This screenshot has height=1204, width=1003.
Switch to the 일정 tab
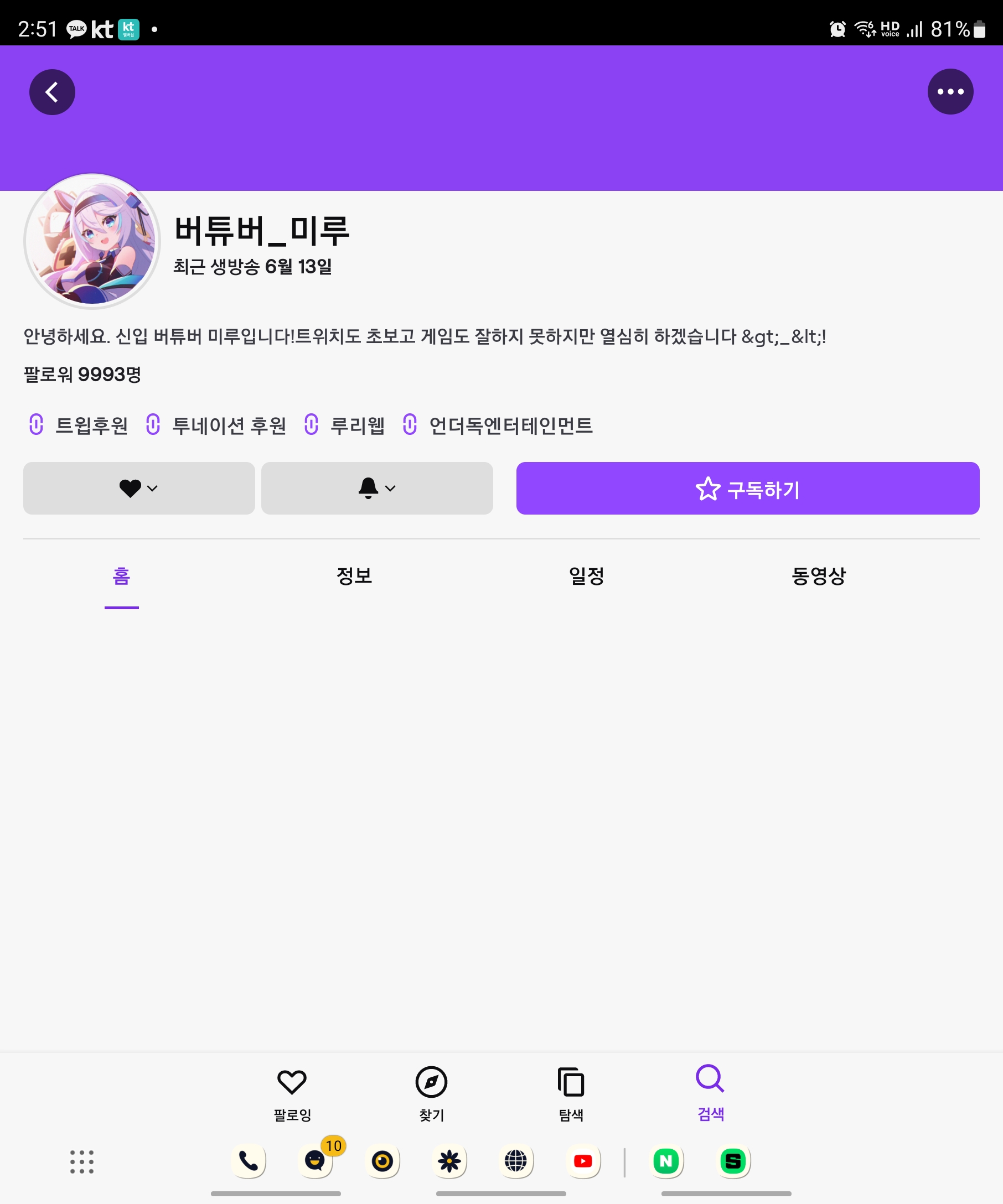point(586,575)
